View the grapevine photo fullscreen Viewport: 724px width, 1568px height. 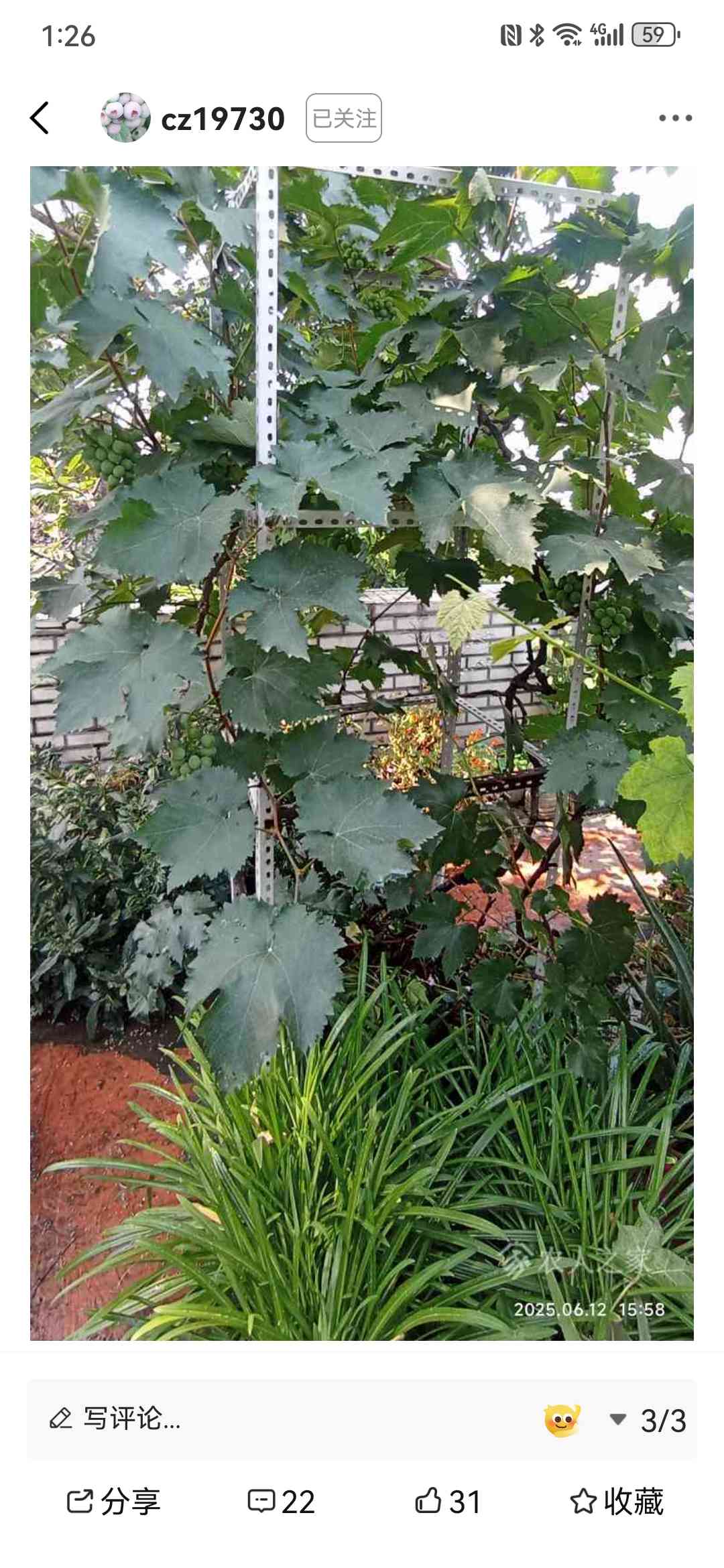362,752
